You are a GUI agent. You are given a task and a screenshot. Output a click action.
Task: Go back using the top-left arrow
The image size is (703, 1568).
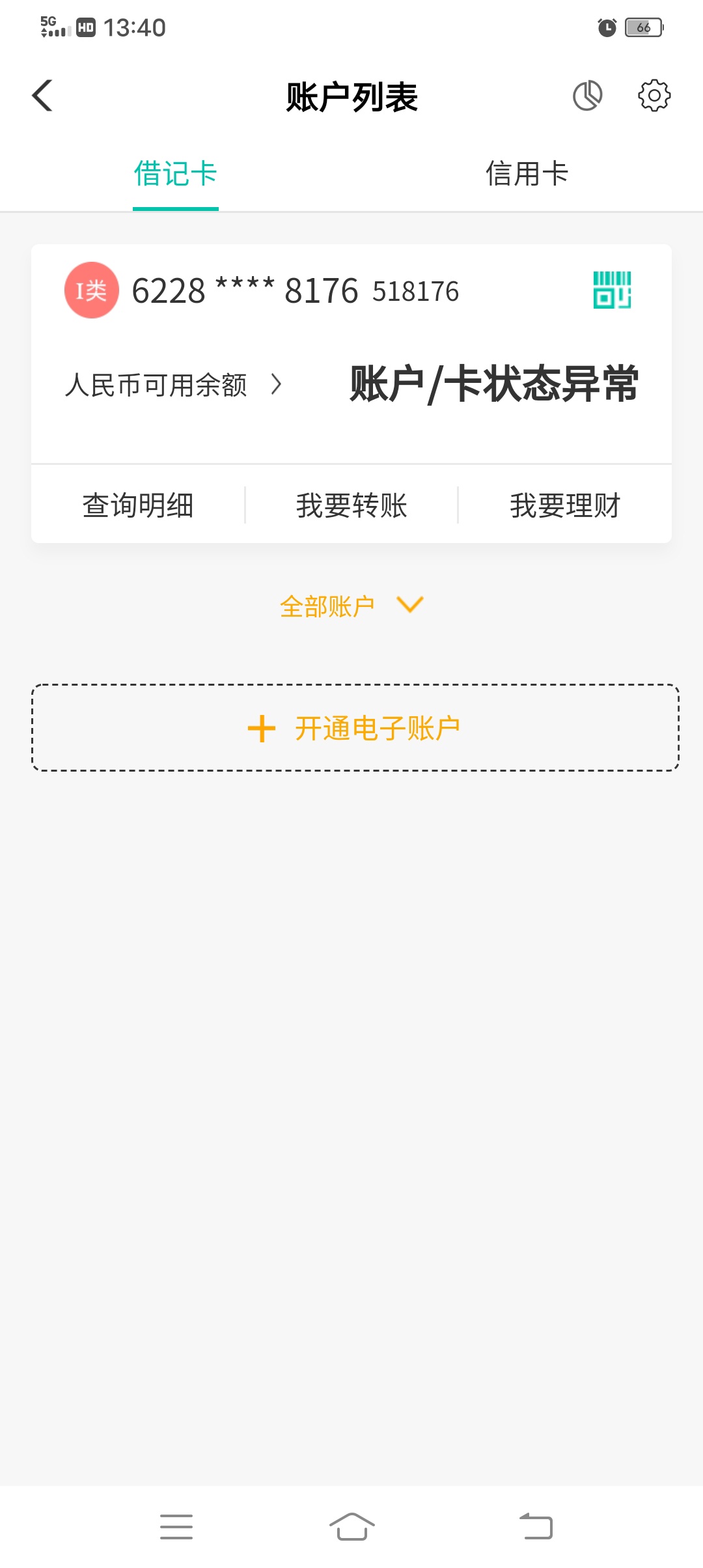43,96
